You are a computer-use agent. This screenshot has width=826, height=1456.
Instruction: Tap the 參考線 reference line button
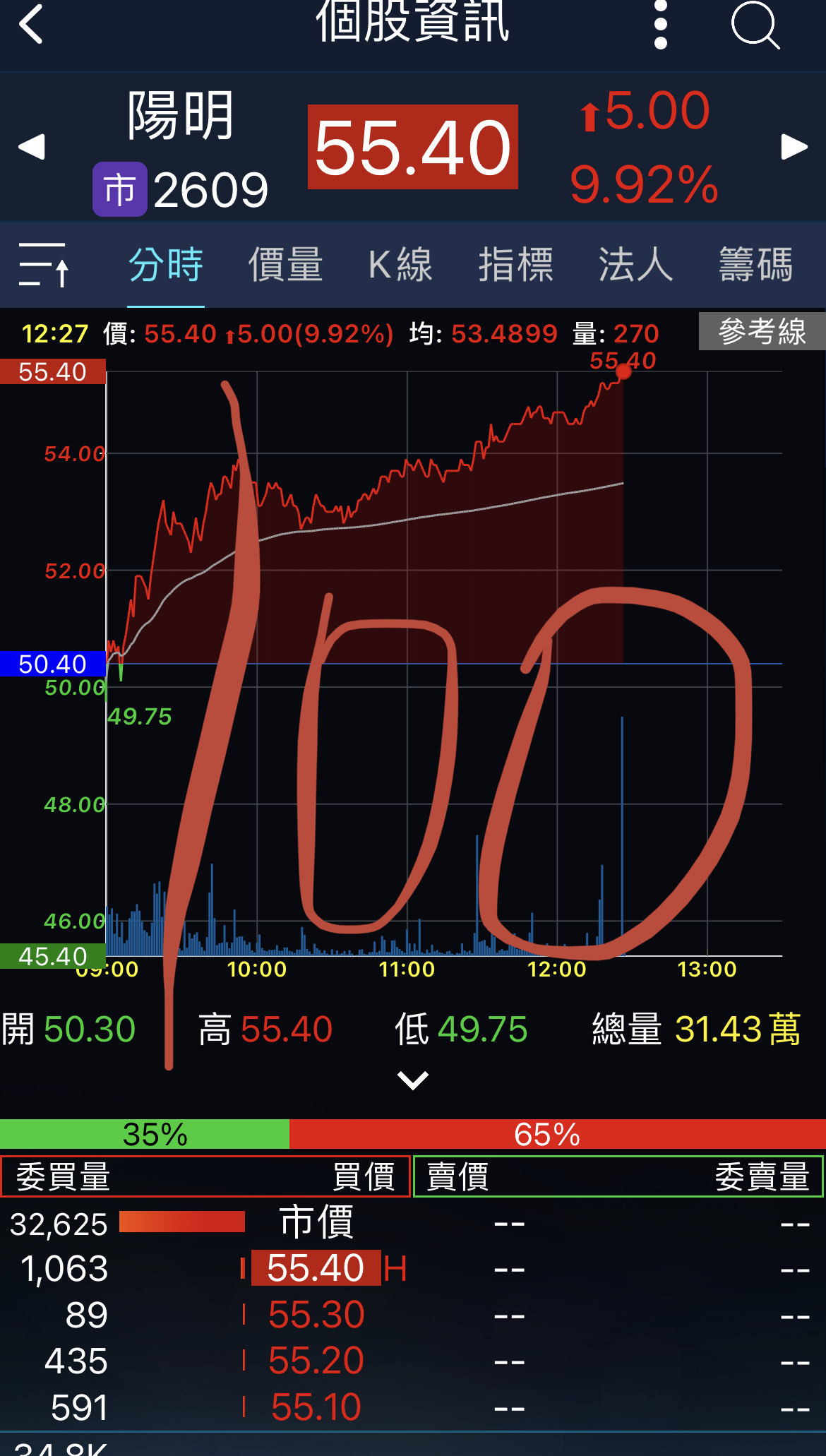coord(762,331)
